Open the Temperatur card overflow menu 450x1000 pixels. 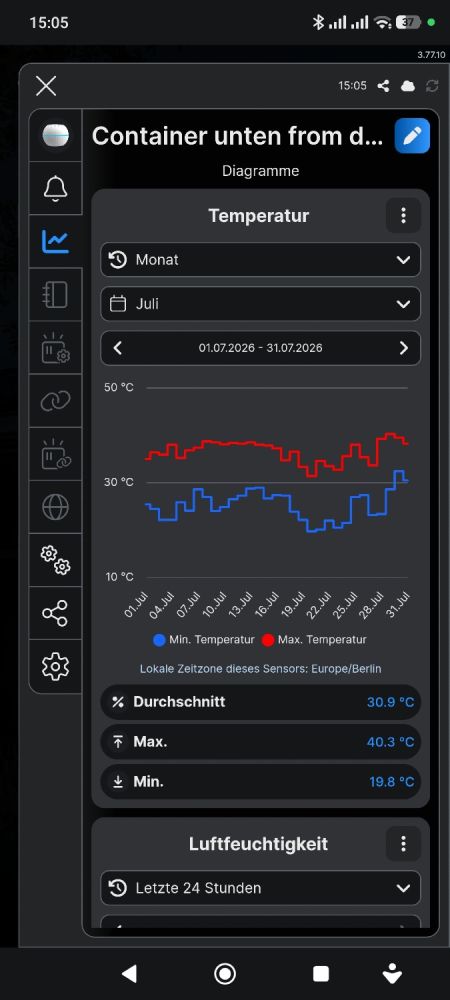[403, 216]
